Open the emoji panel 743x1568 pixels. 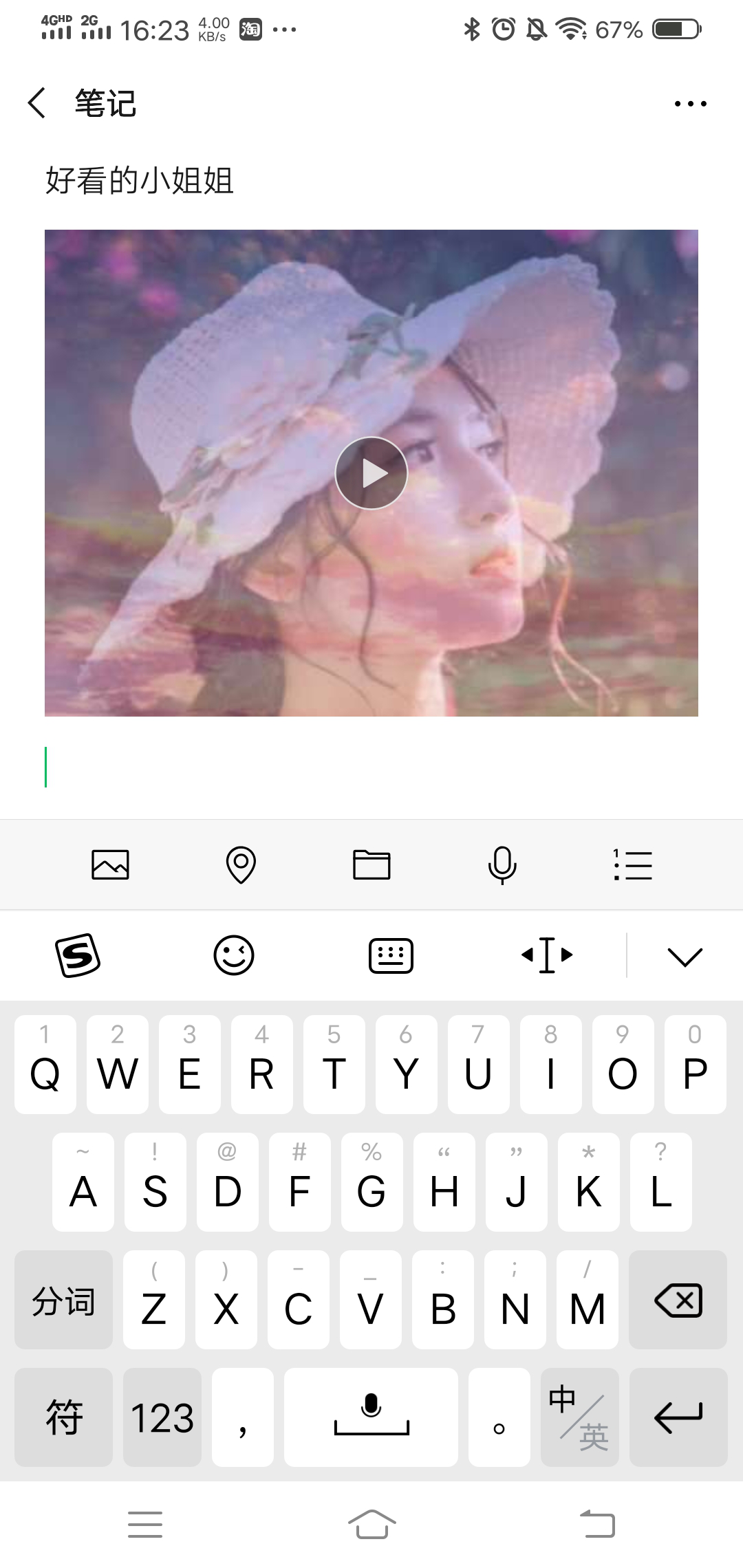point(234,955)
